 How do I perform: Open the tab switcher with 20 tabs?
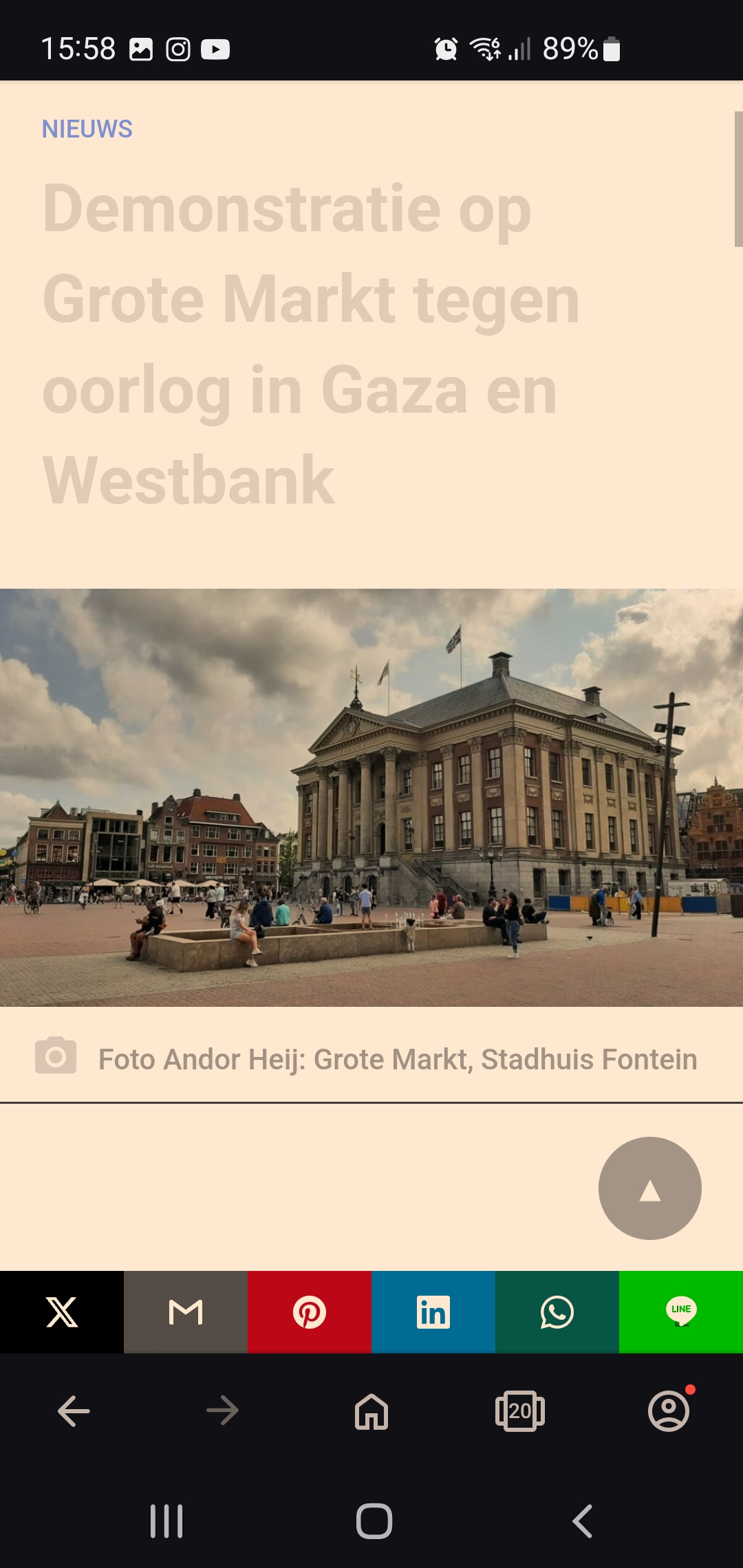[x=520, y=1411]
